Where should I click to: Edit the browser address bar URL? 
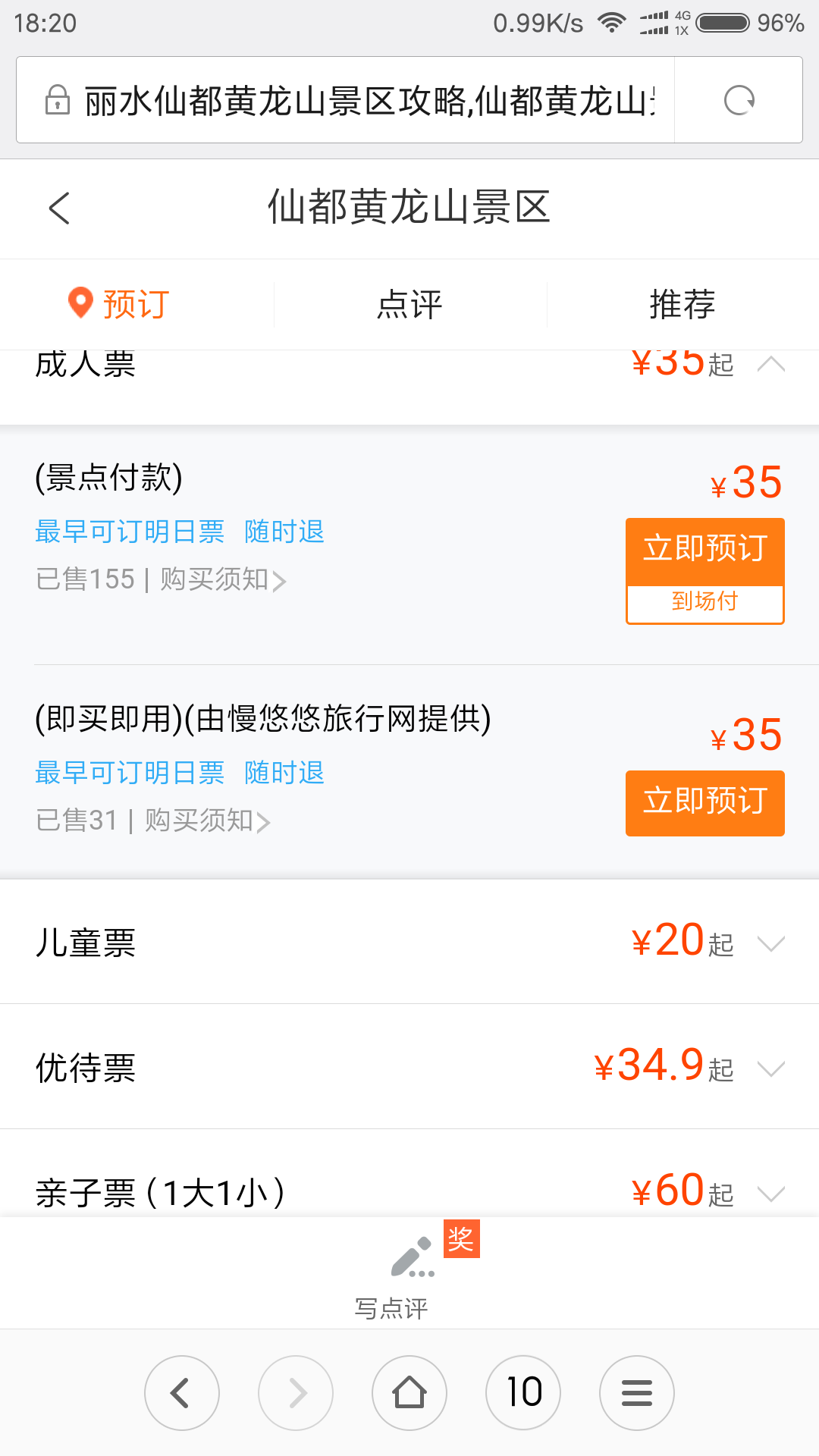pos(368,100)
